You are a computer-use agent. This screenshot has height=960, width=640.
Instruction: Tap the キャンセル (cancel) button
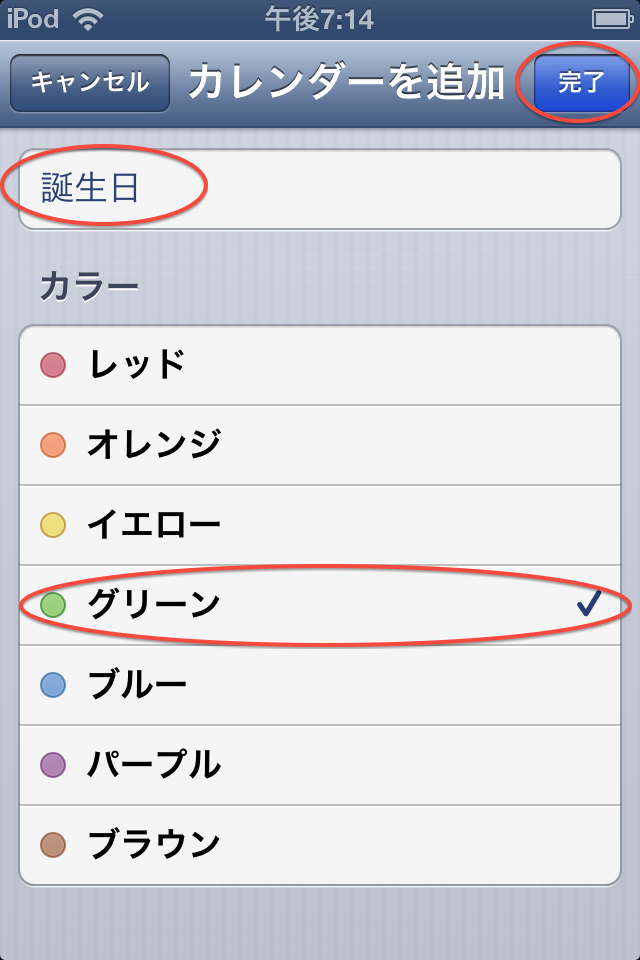coord(89,82)
